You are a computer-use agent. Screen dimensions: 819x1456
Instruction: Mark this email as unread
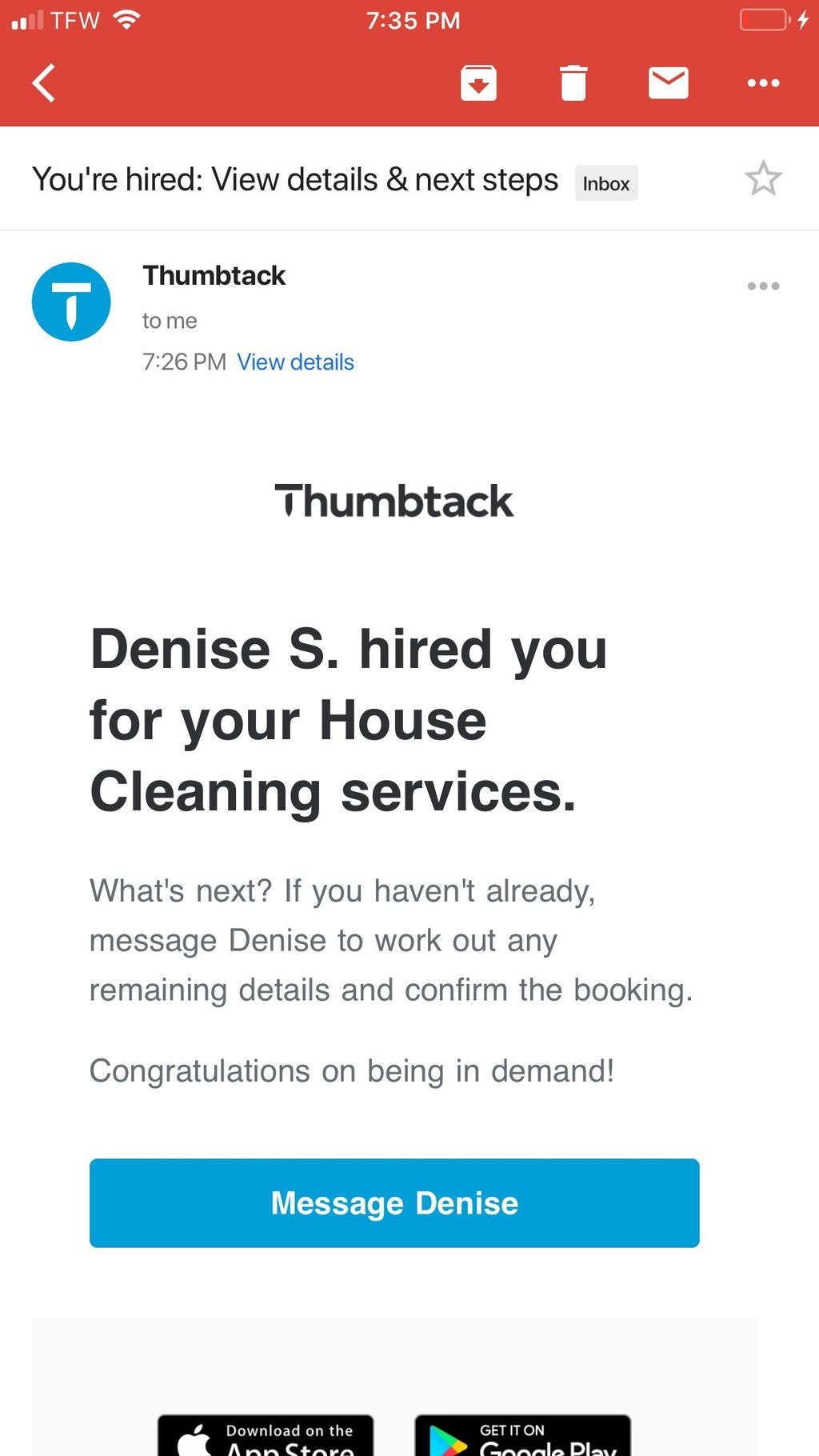tap(668, 83)
